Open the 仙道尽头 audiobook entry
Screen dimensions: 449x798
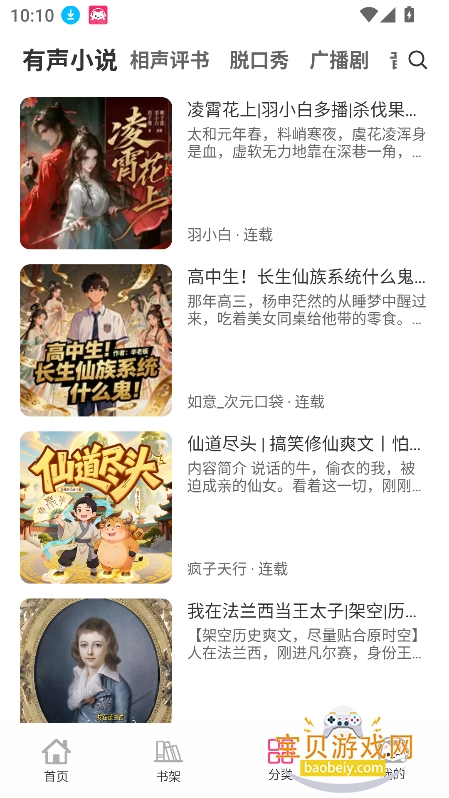pos(224,507)
